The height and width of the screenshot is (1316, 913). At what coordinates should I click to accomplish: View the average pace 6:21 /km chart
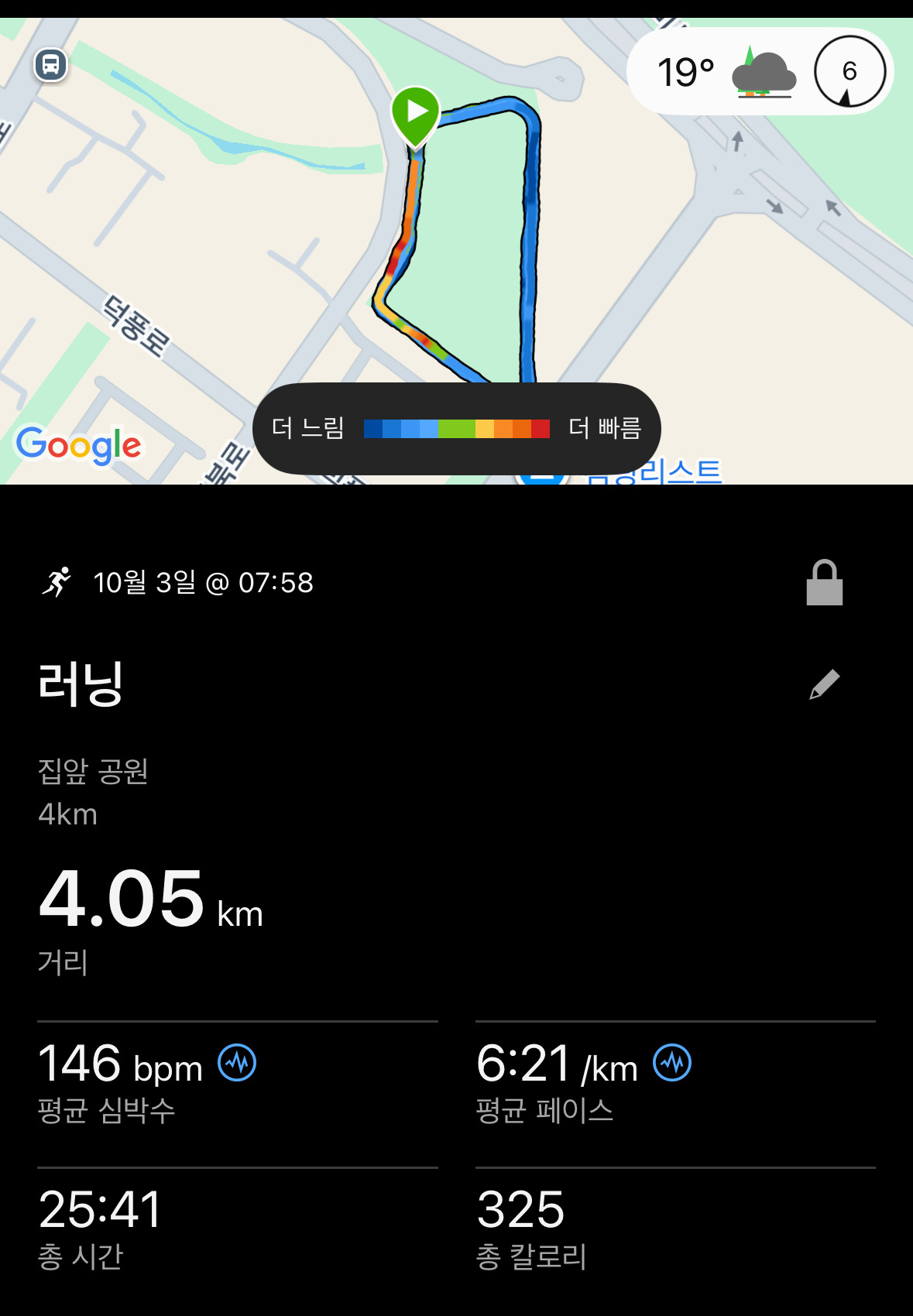pyautogui.click(x=672, y=1063)
